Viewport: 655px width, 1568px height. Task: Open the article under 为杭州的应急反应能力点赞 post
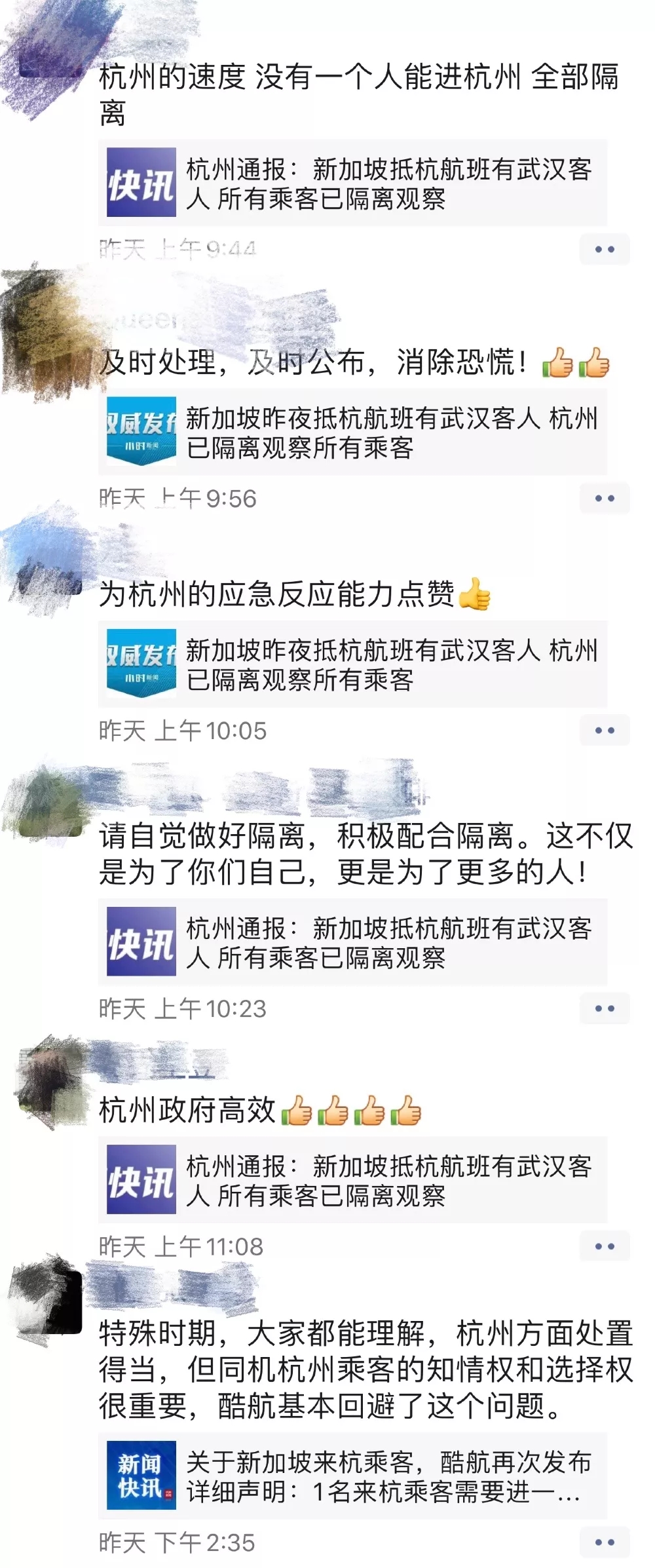(352, 664)
